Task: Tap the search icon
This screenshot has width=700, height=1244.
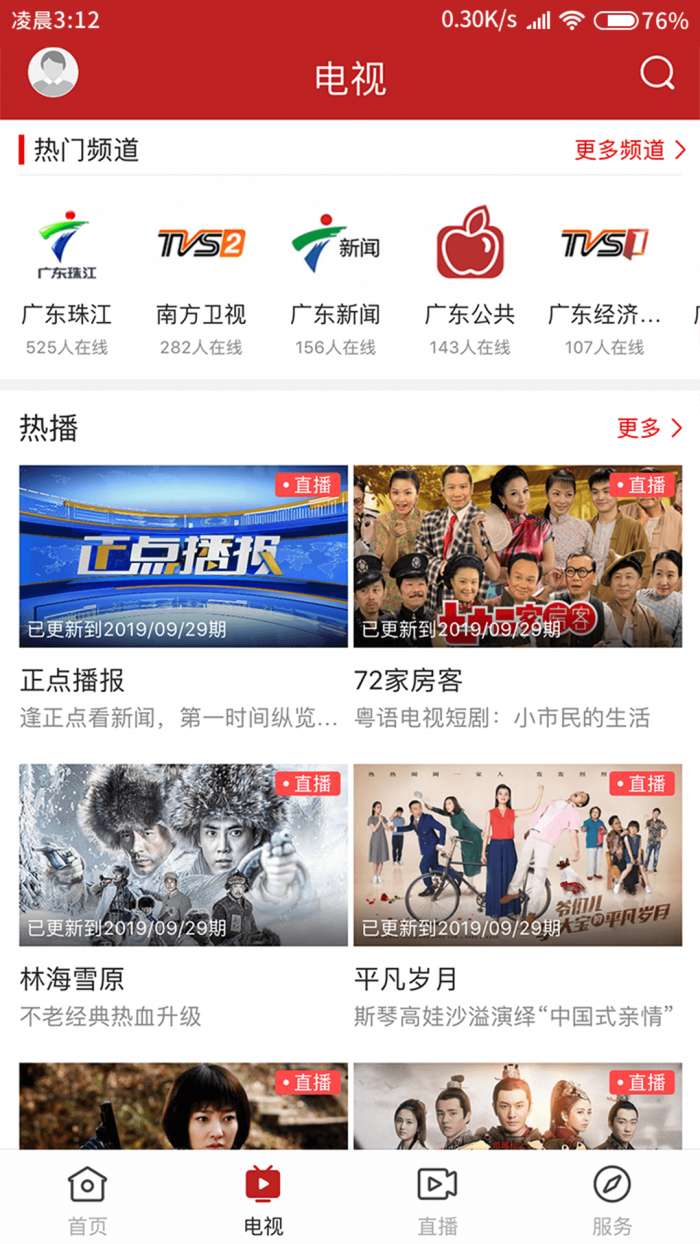Action: point(657,73)
